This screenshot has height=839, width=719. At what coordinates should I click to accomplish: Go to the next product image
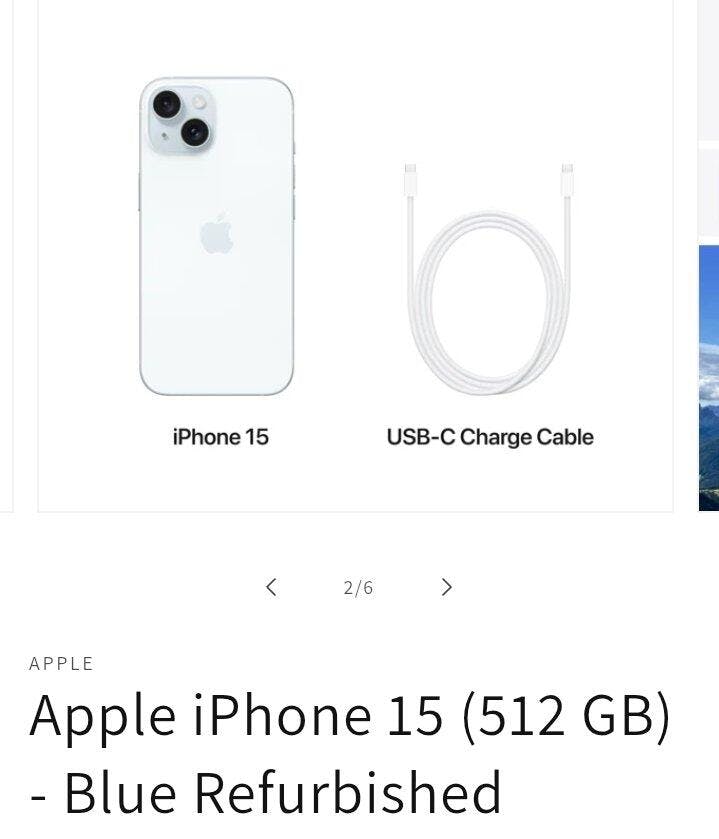tap(447, 587)
